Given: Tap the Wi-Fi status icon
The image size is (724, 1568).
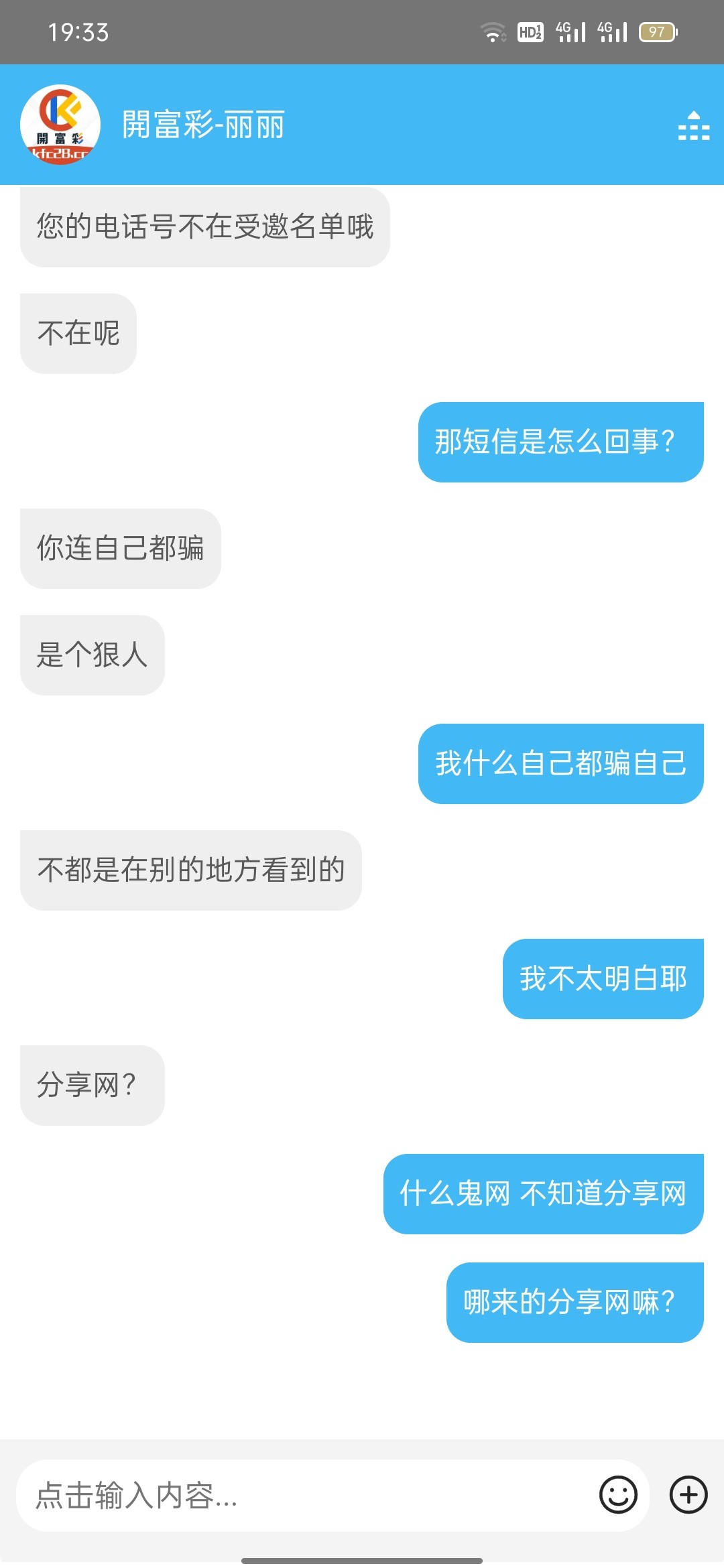Looking at the screenshot, I should (x=493, y=29).
